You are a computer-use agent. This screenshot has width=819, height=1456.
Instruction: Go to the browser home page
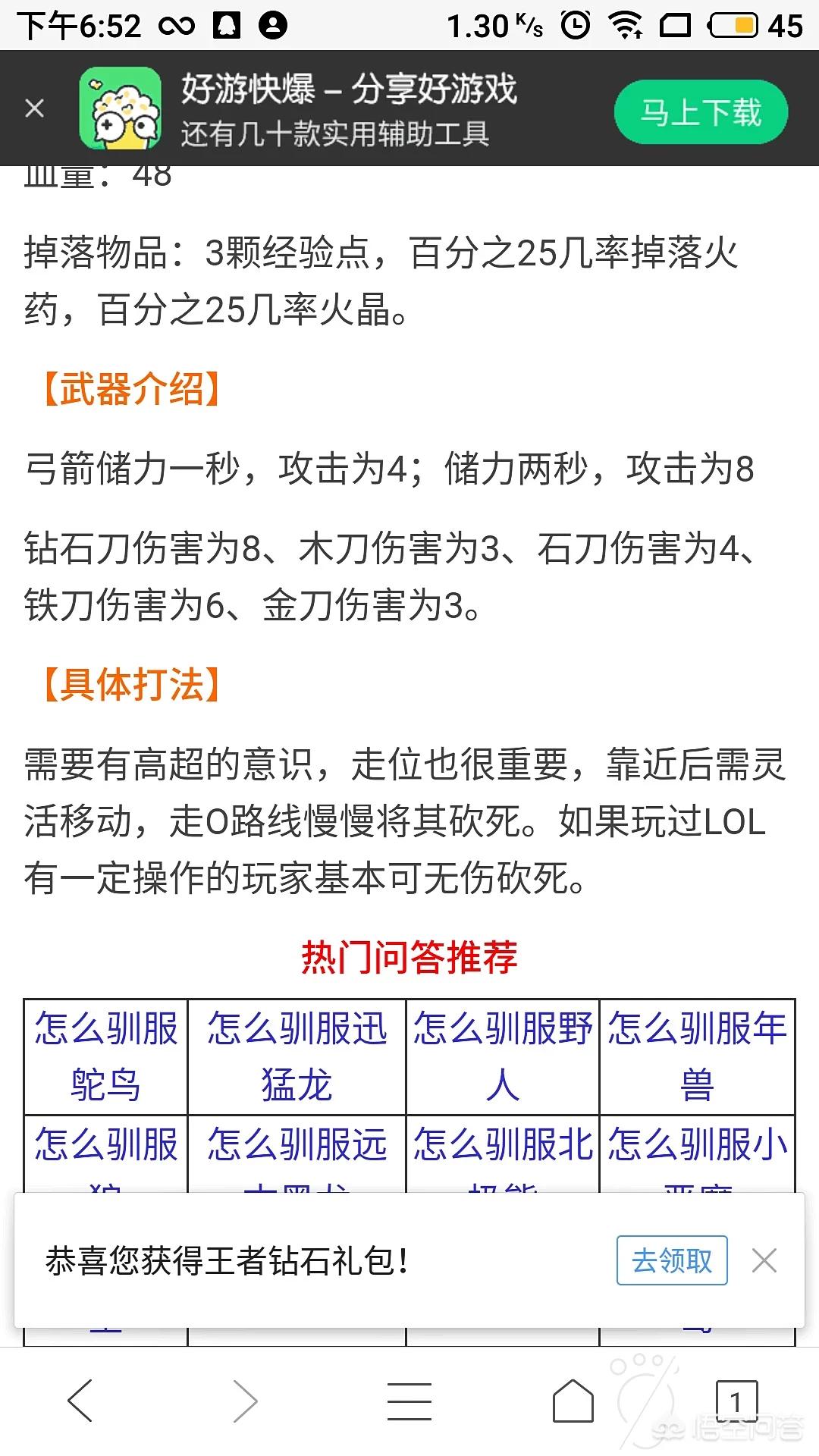(x=573, y=1401)
